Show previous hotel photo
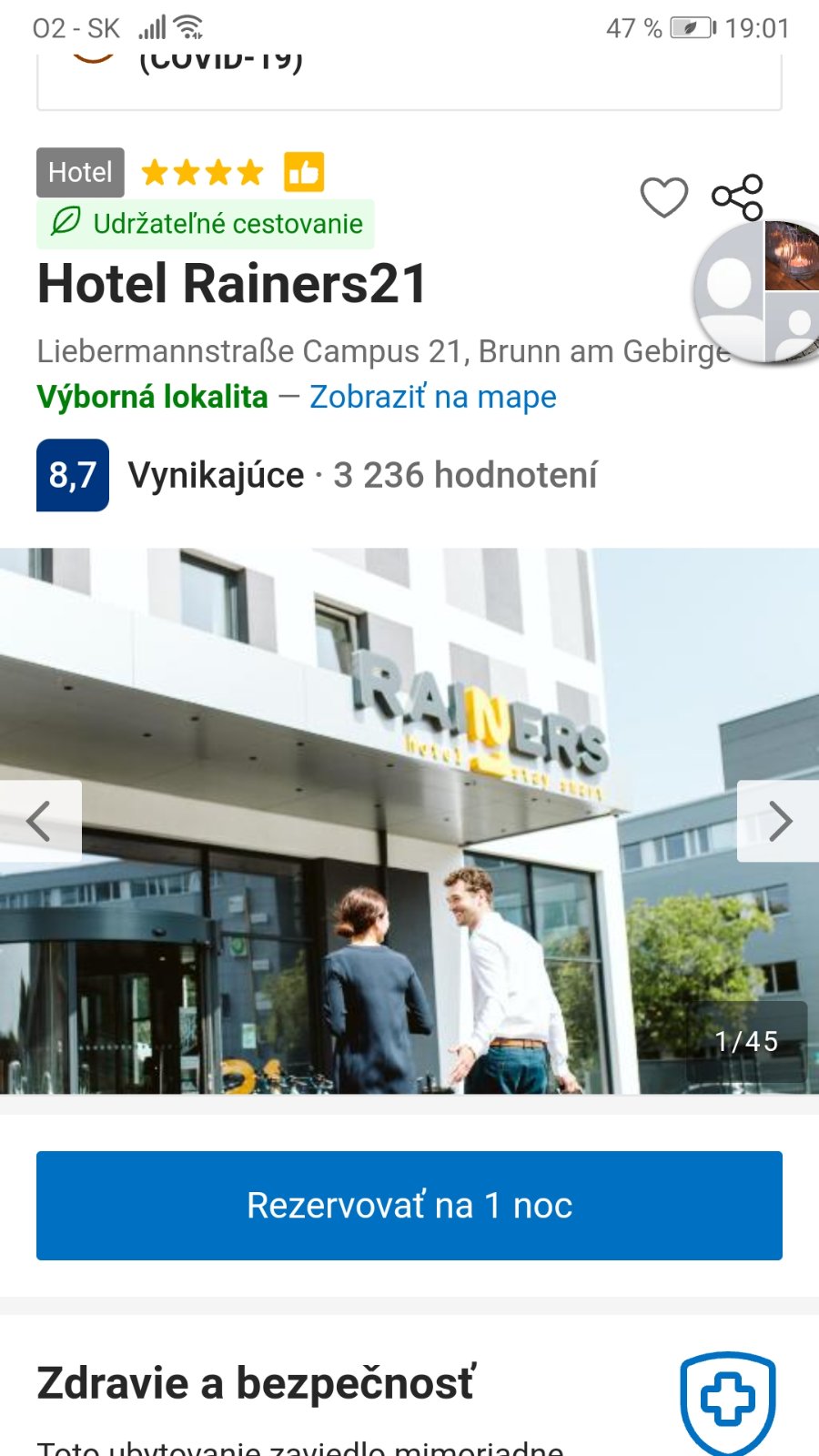This screenshot has width=819, height=1456. (39, 821)
